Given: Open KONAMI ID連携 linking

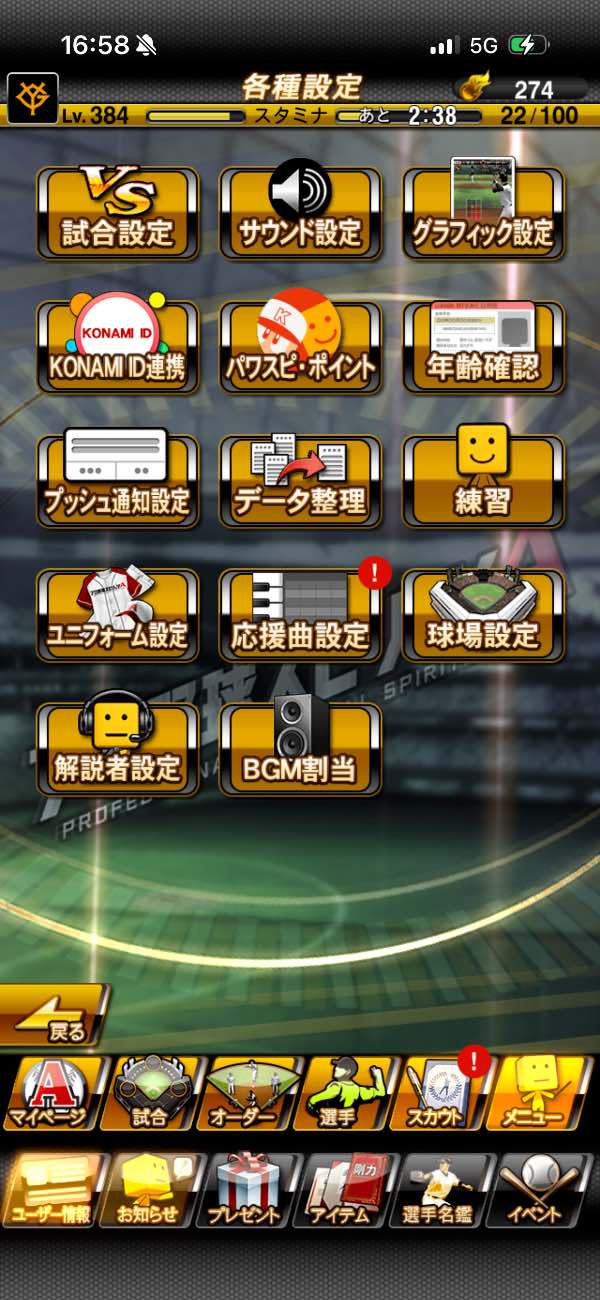Looking at the screenshot, I should click(x=117, y=348).
